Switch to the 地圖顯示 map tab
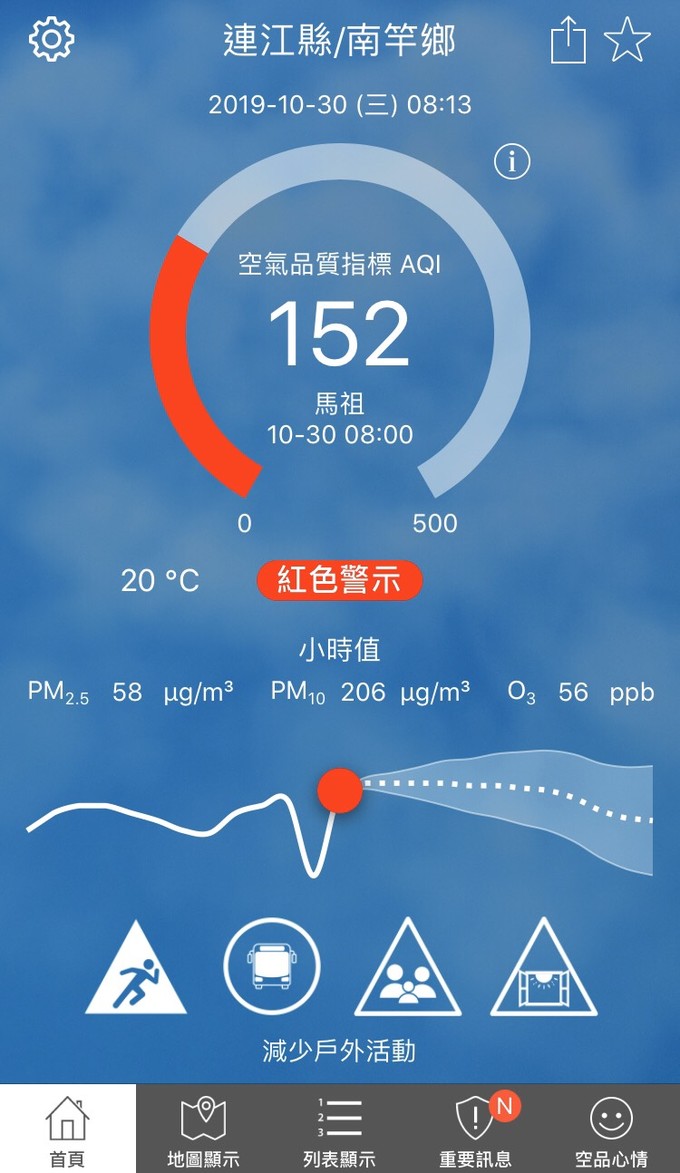This screenshot has height=1173, width=680. click(x=204, y=1130)
